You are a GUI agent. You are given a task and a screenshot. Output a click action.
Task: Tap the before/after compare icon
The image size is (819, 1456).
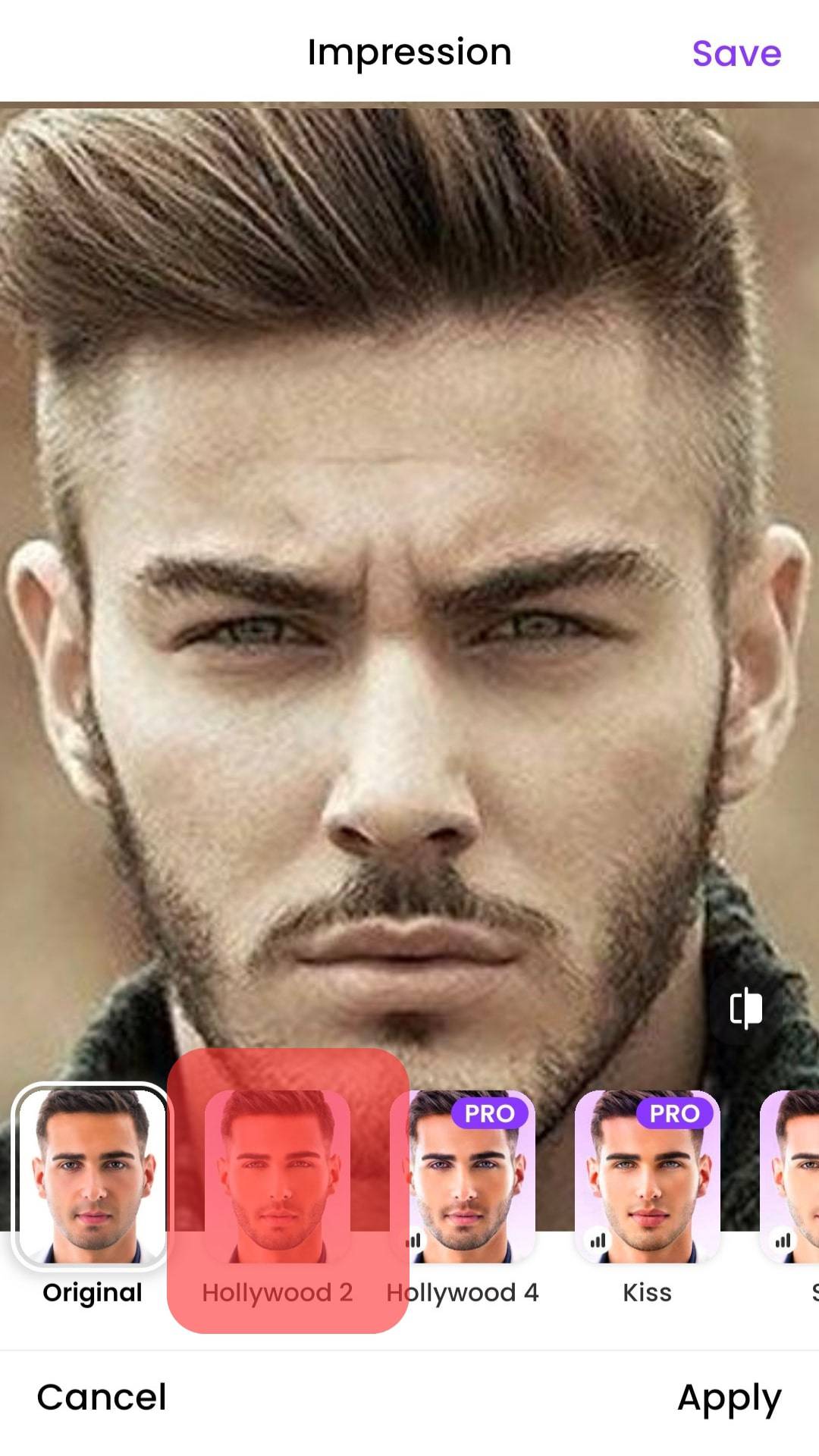(745, 1009)
